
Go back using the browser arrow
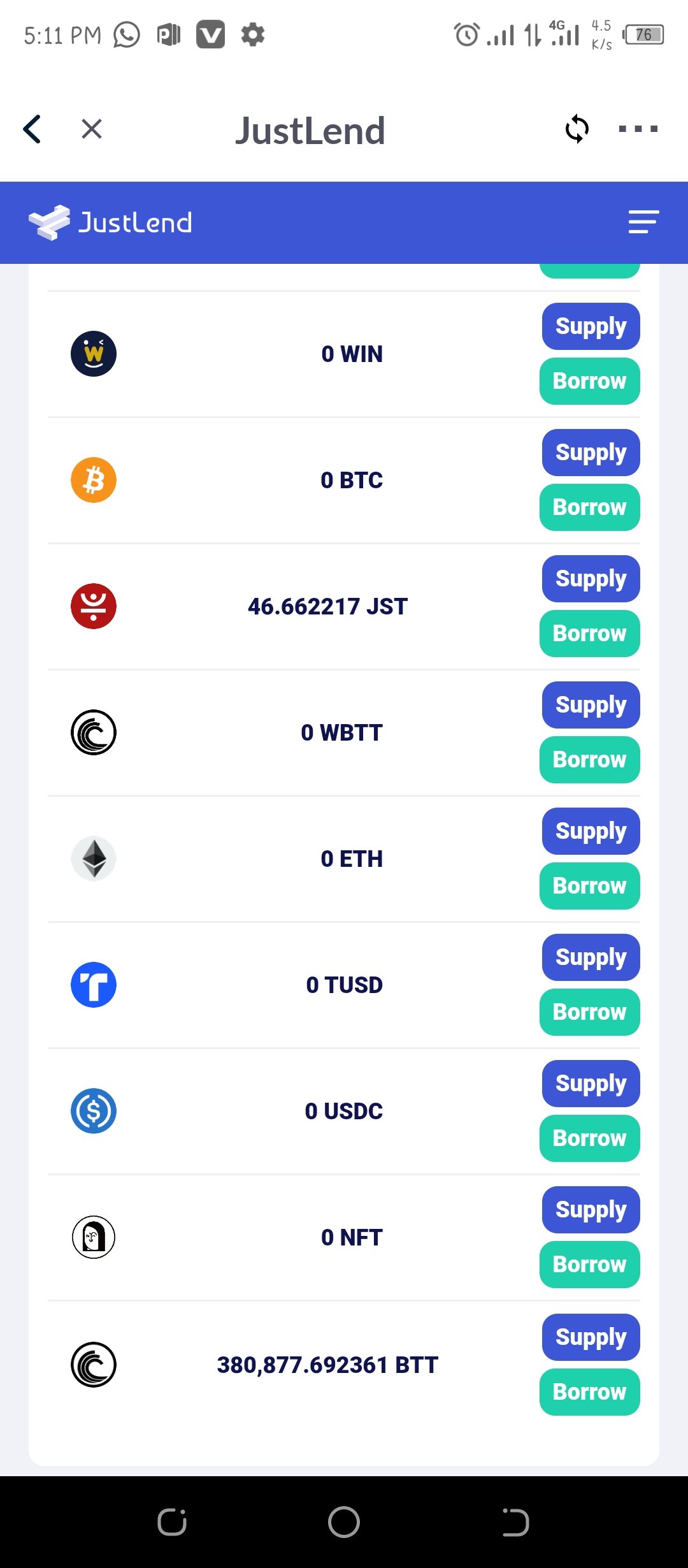32,129
